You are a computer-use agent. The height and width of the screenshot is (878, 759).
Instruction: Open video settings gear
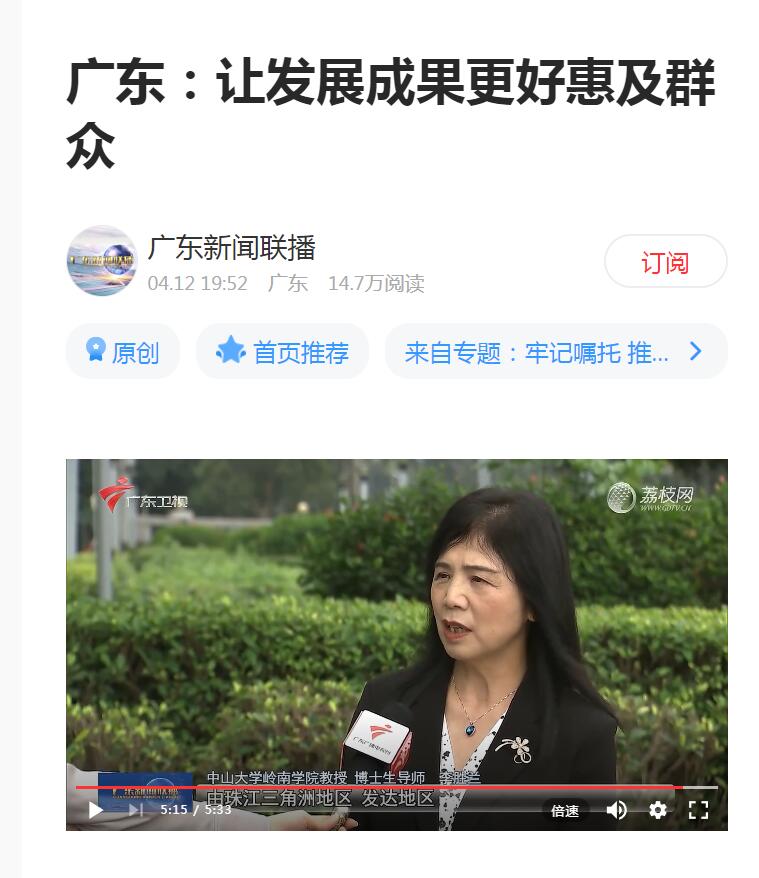(657, 810)
